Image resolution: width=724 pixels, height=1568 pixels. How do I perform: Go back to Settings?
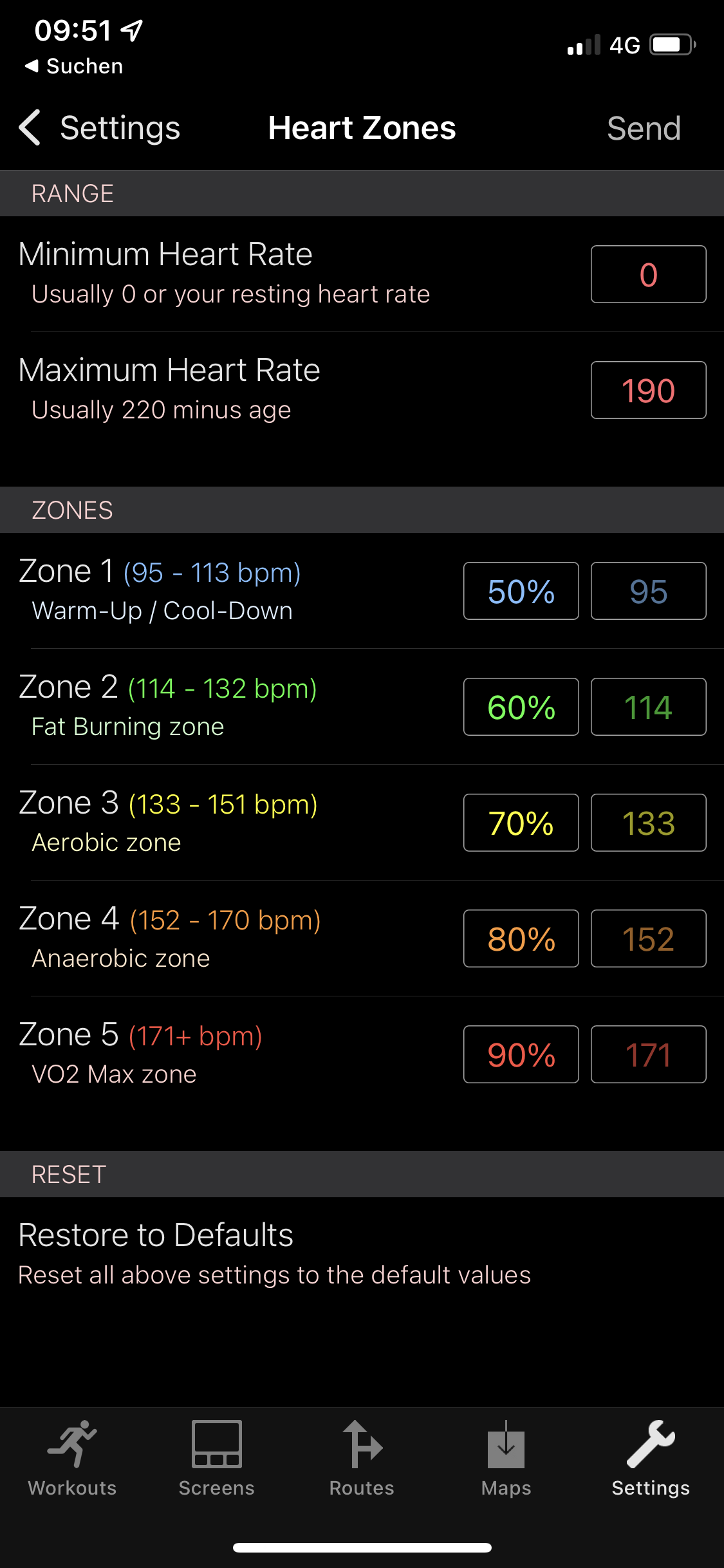tap(100, 127)
